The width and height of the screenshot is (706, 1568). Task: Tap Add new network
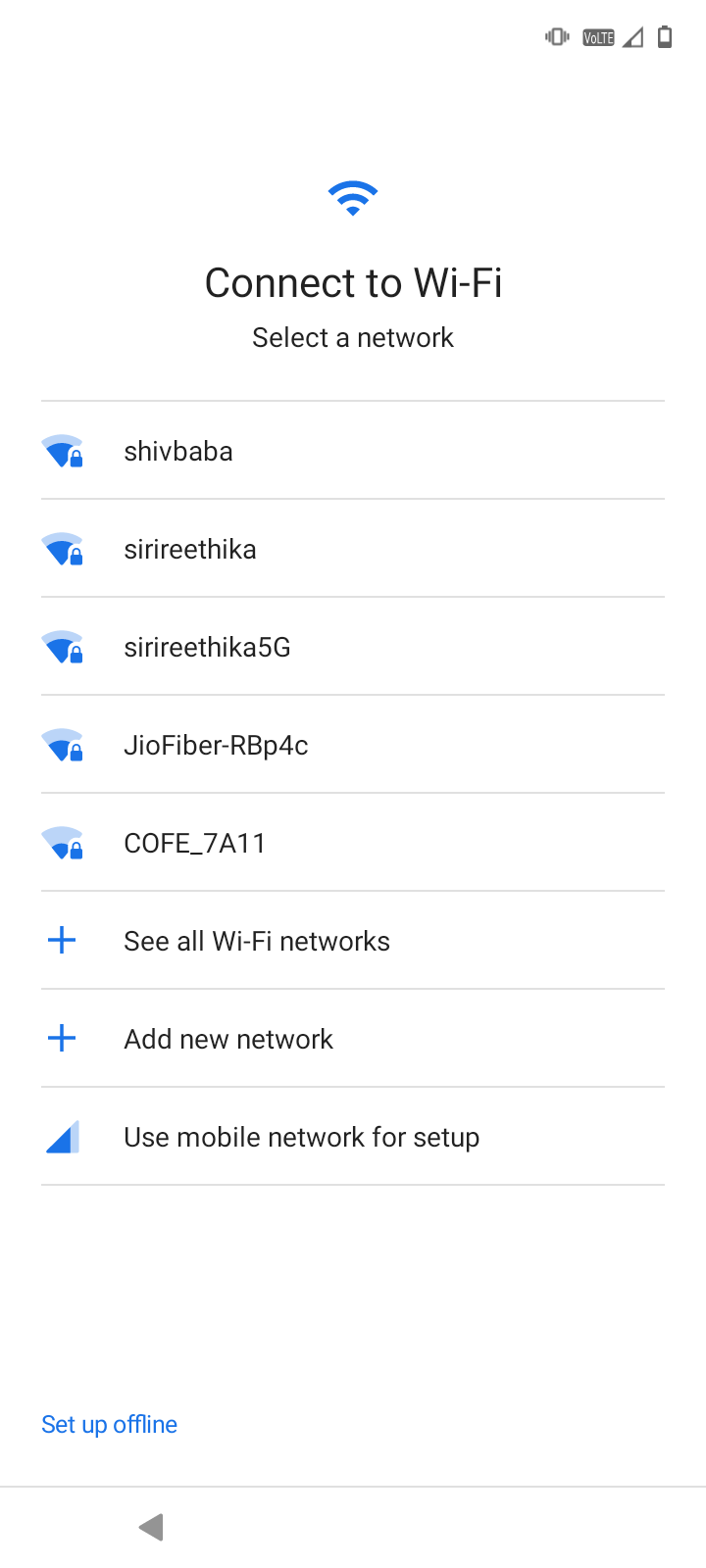353,1039
